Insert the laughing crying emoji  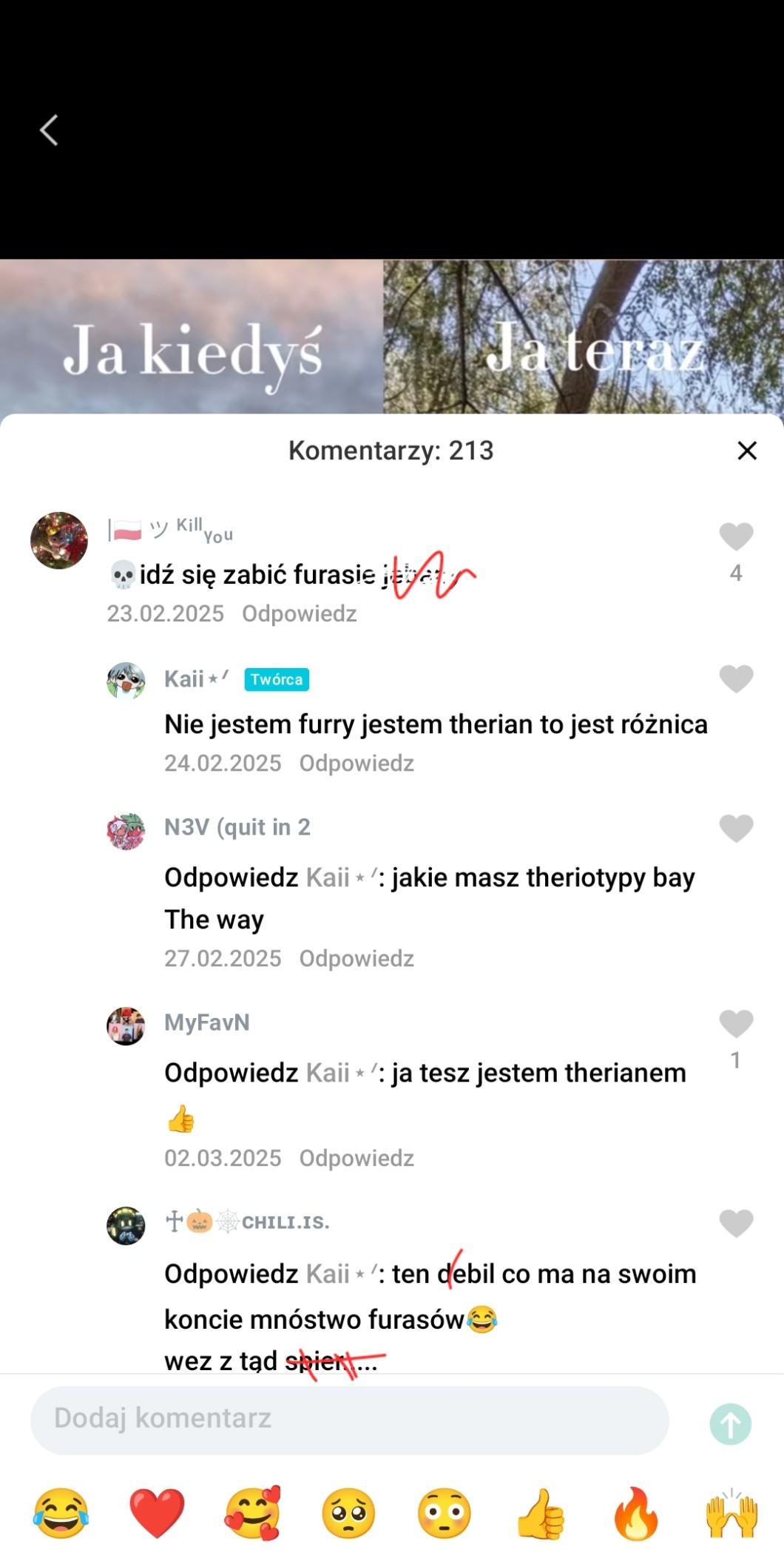(61, 1514)
